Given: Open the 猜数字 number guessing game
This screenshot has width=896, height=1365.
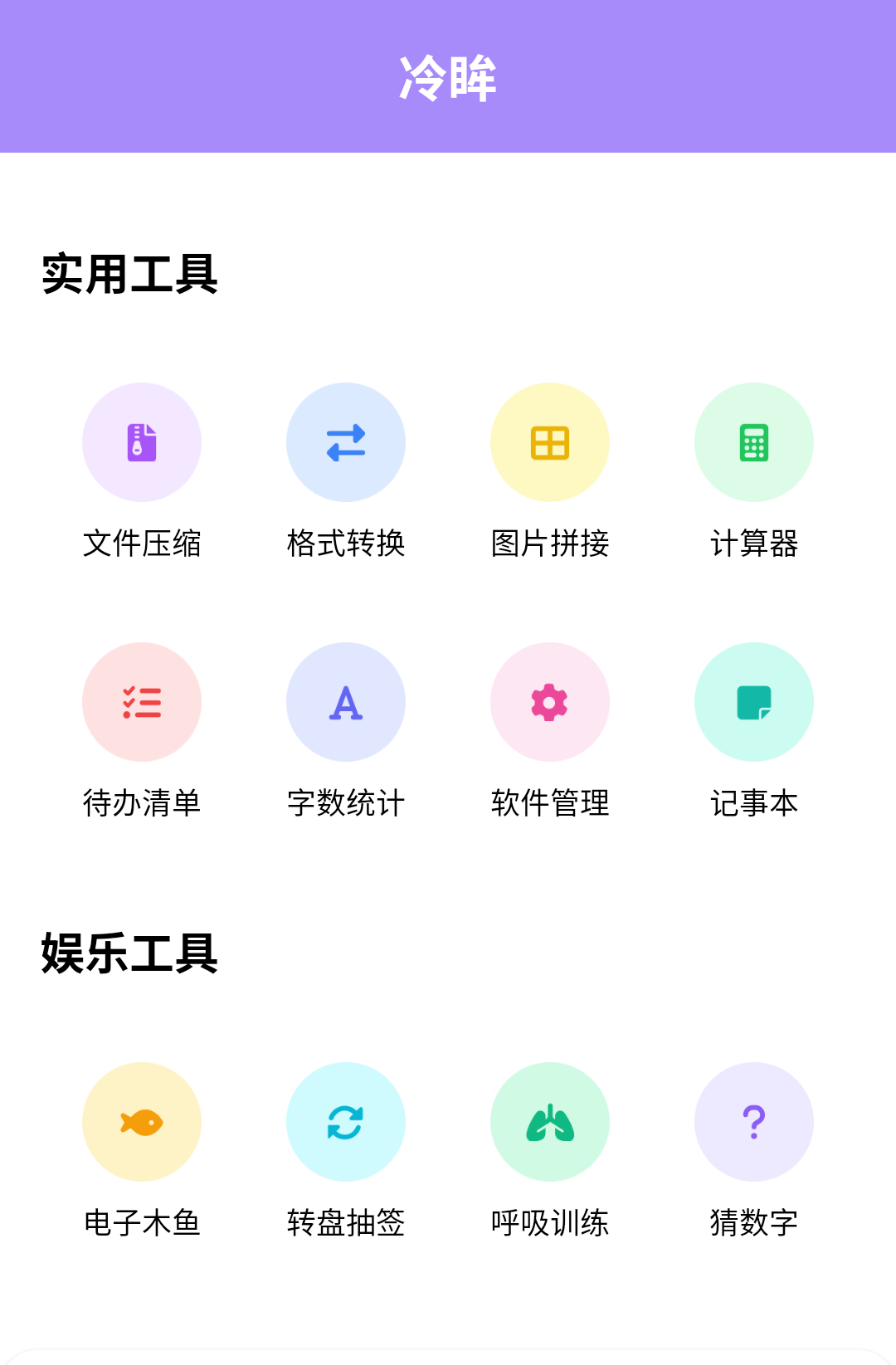Looking at the screenshot, I should click(754, 1121).
